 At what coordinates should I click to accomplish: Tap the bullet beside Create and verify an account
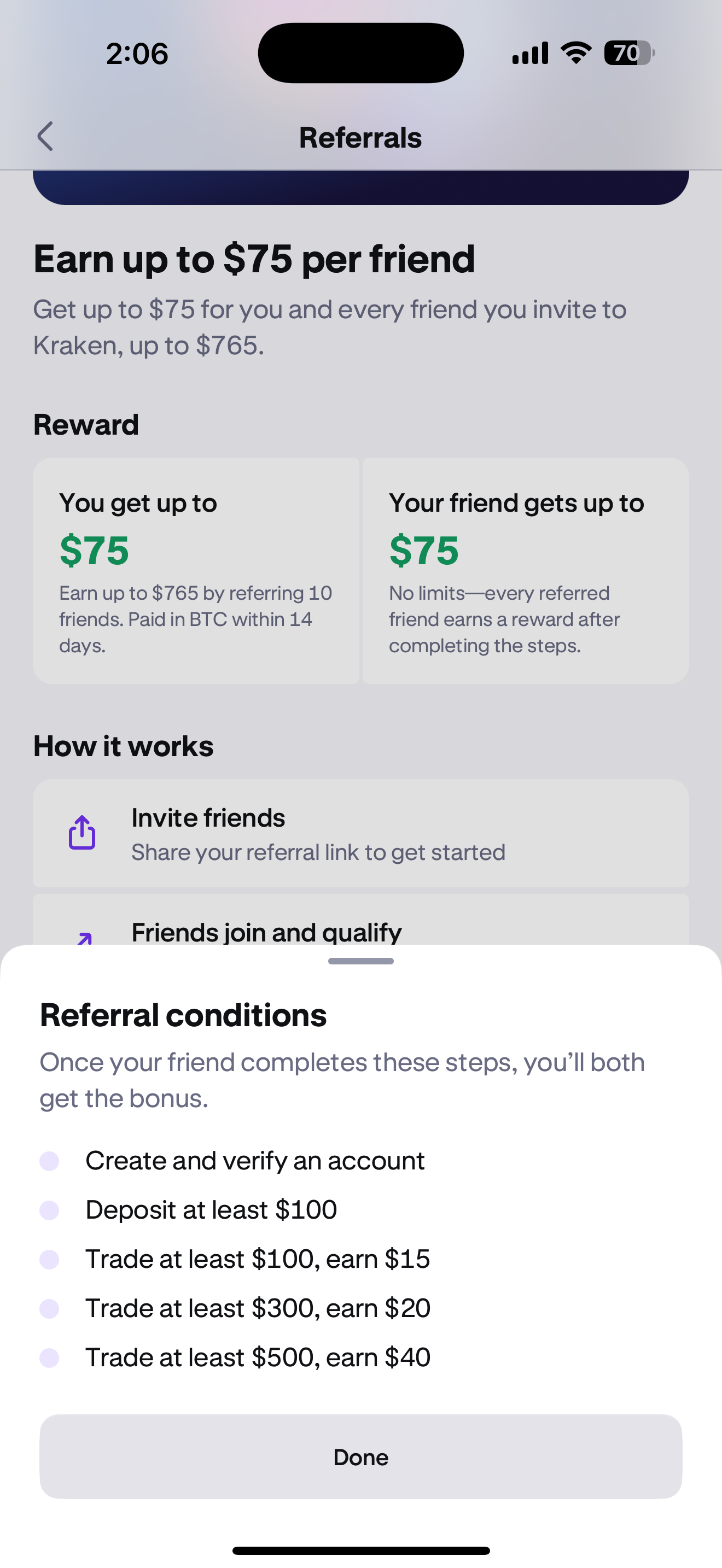click(x=49, y=1160)
